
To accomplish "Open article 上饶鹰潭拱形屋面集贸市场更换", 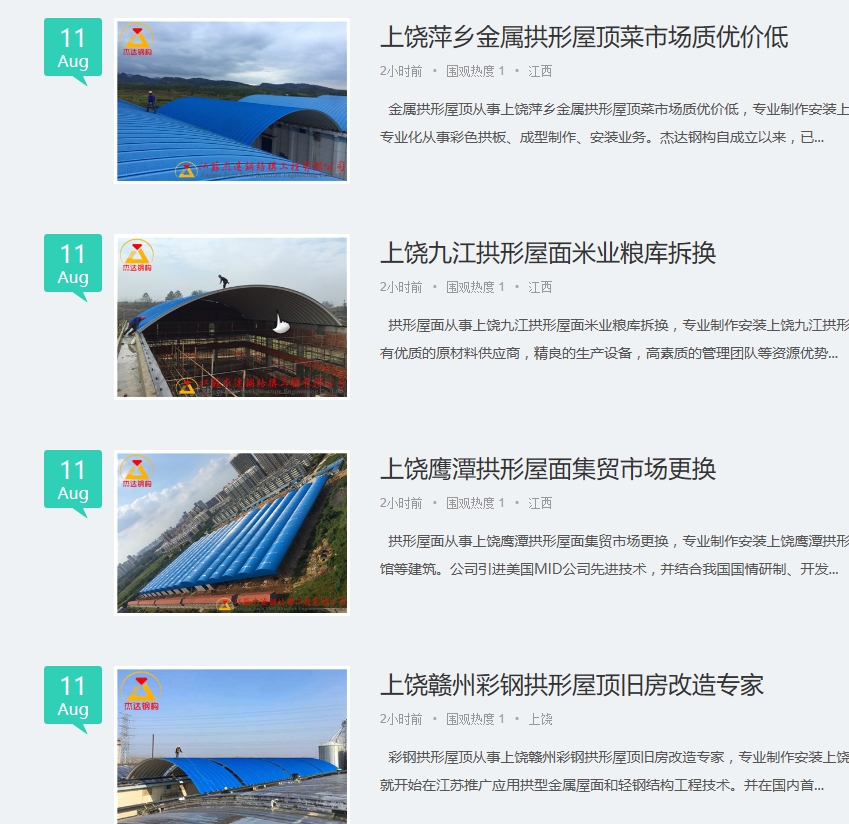I will click(x=548, y=470).
